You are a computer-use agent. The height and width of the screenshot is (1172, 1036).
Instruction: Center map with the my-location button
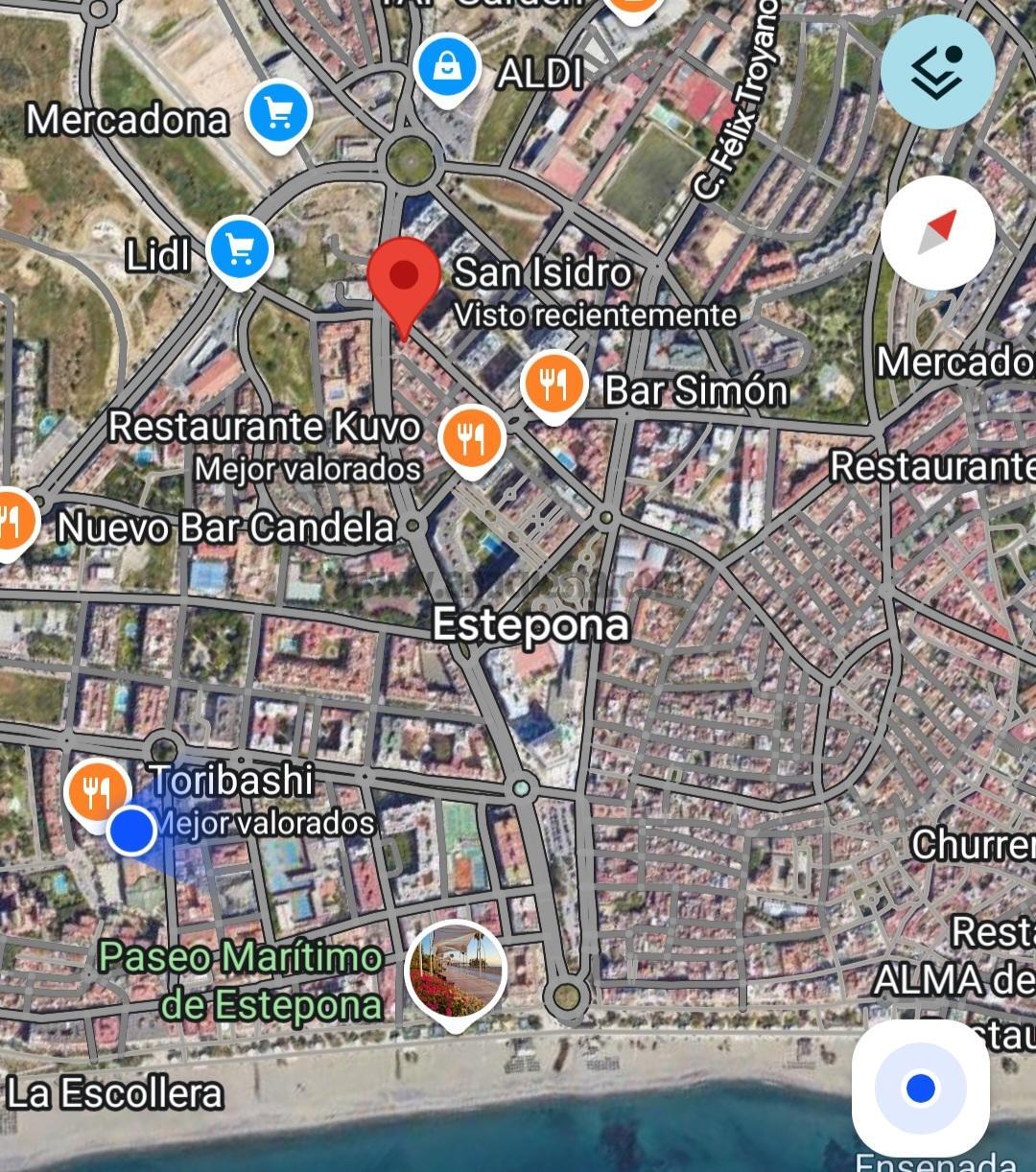[919, 1089]
